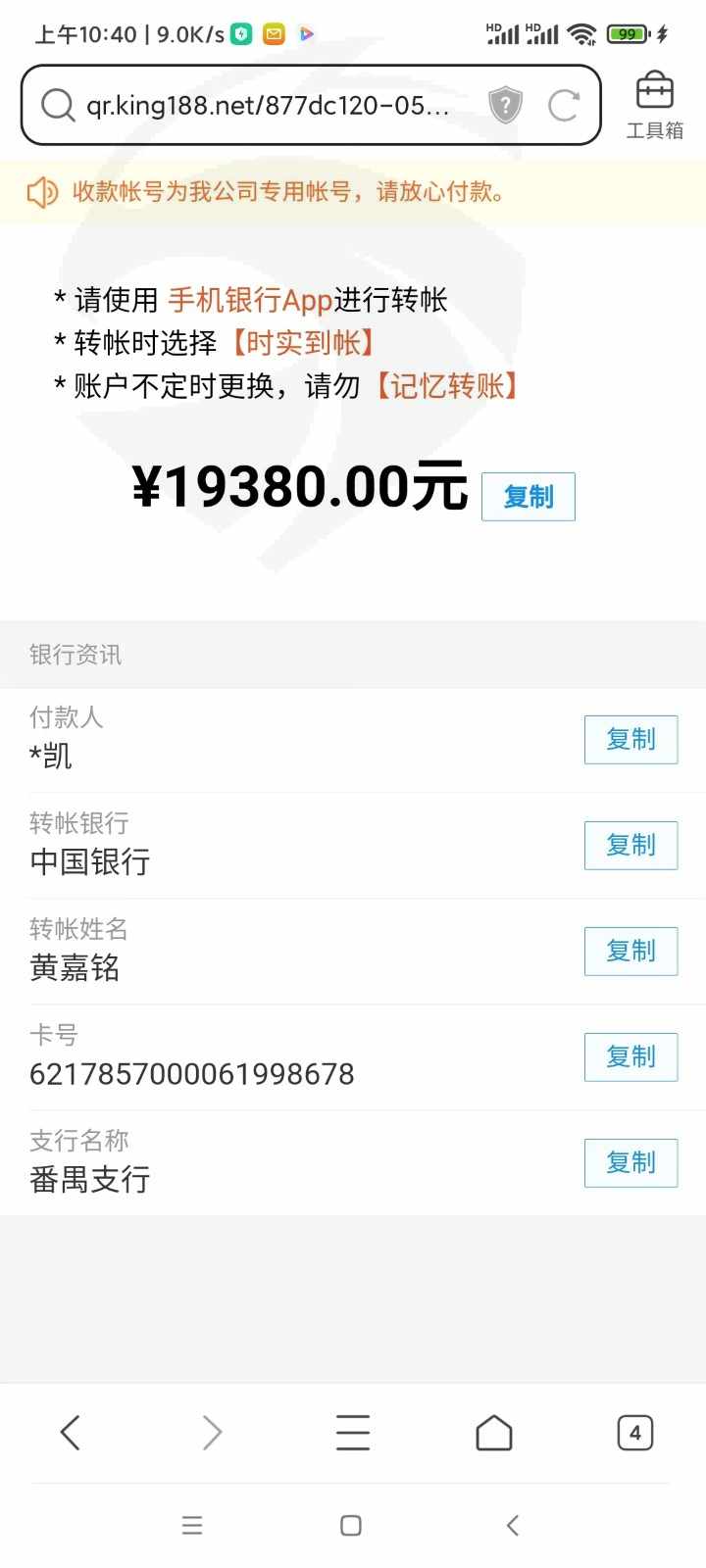Copy the 转帐银行 bank name
This screenshot has width=706, height=1568.
(630, 845)
